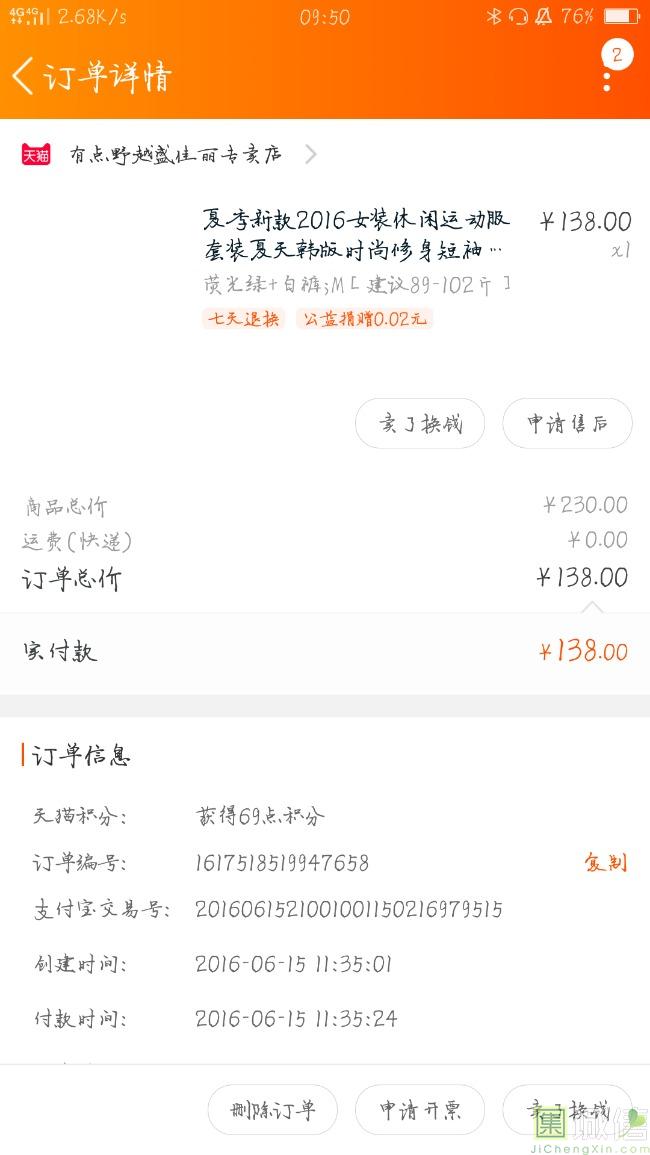Tap 卖了换钱 next to 申请售后
This screenshot has height=1155, width=650.
click(x=420, y=423)
